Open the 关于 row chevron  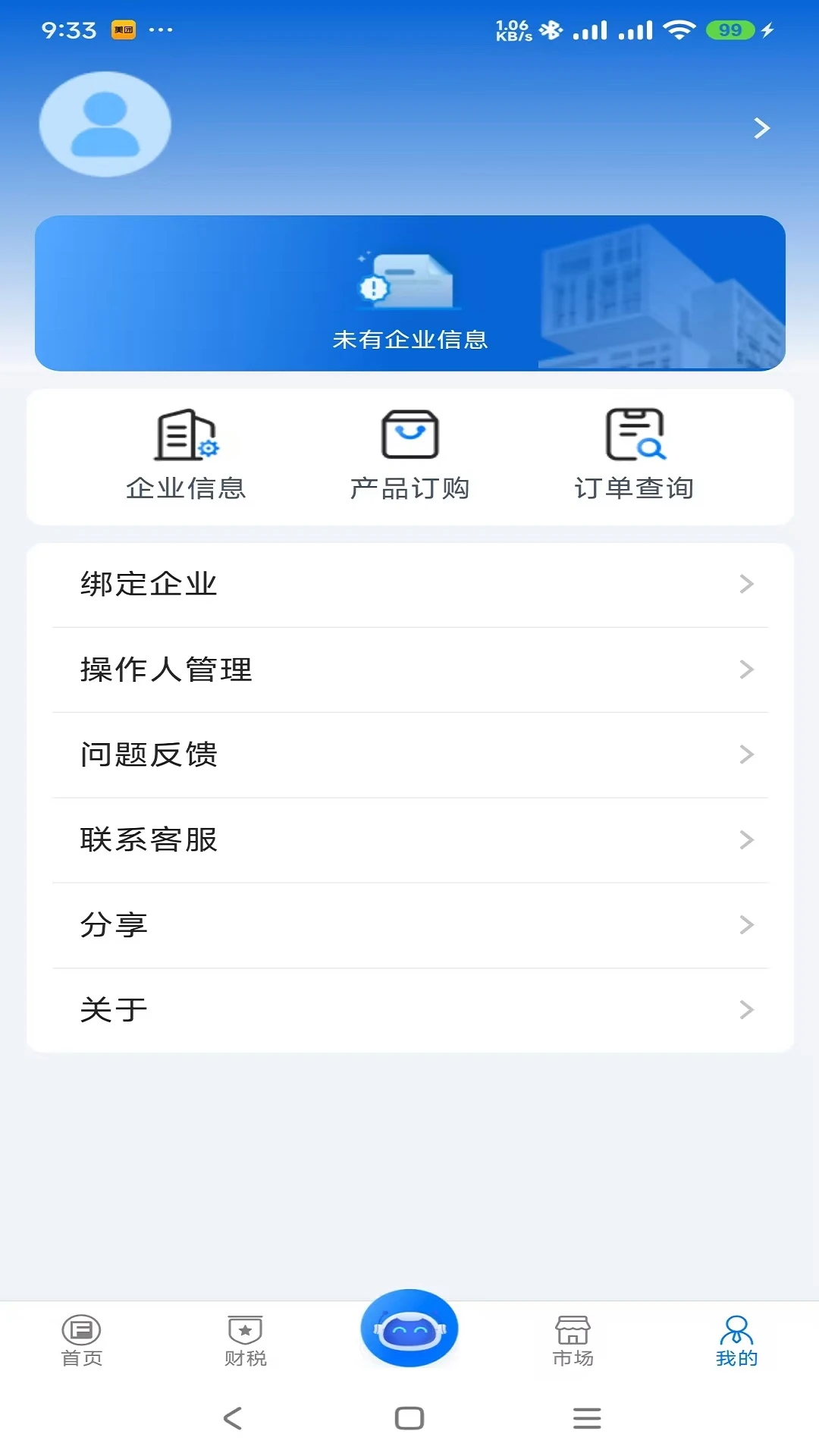tap(747, 1009)
